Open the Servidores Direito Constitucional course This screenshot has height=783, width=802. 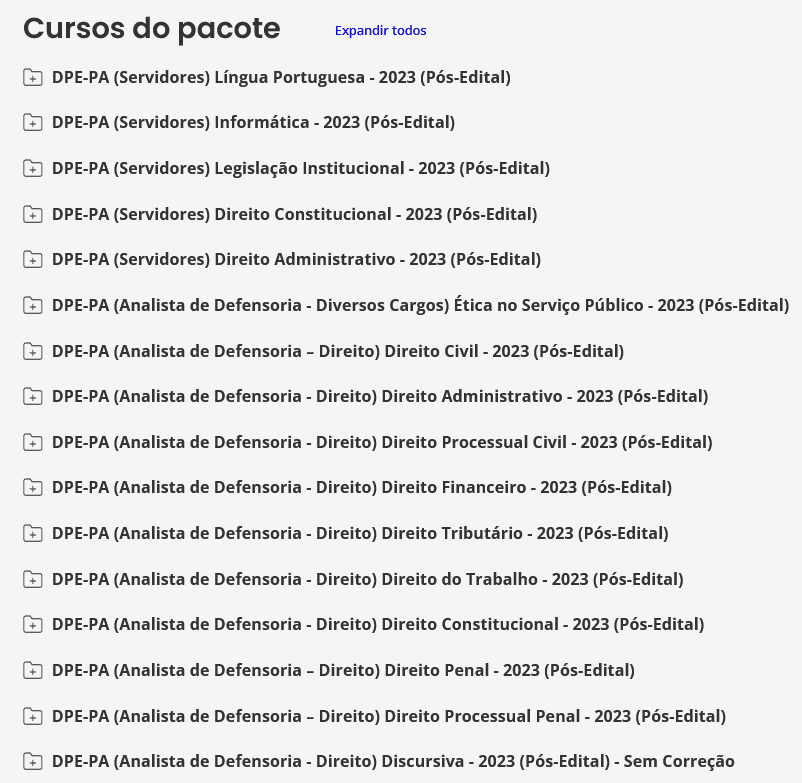click(x=294, y=214)
